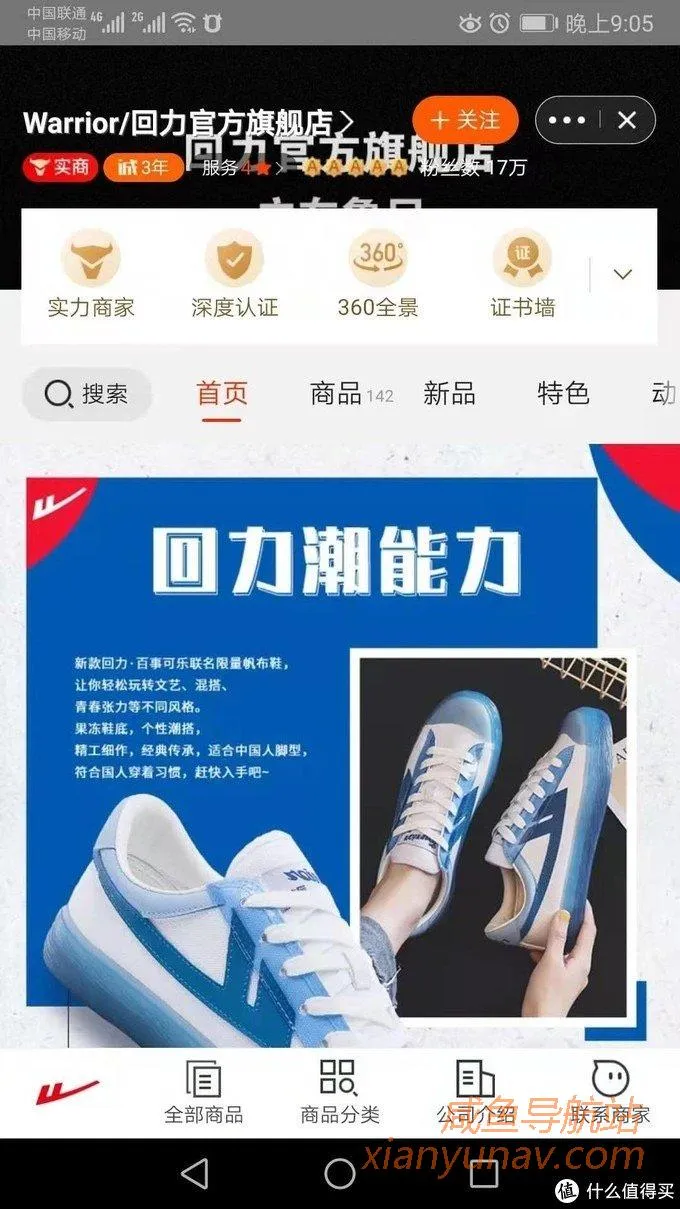Expand the store badges chevron
680x1209 pixels.
(622, 274)
